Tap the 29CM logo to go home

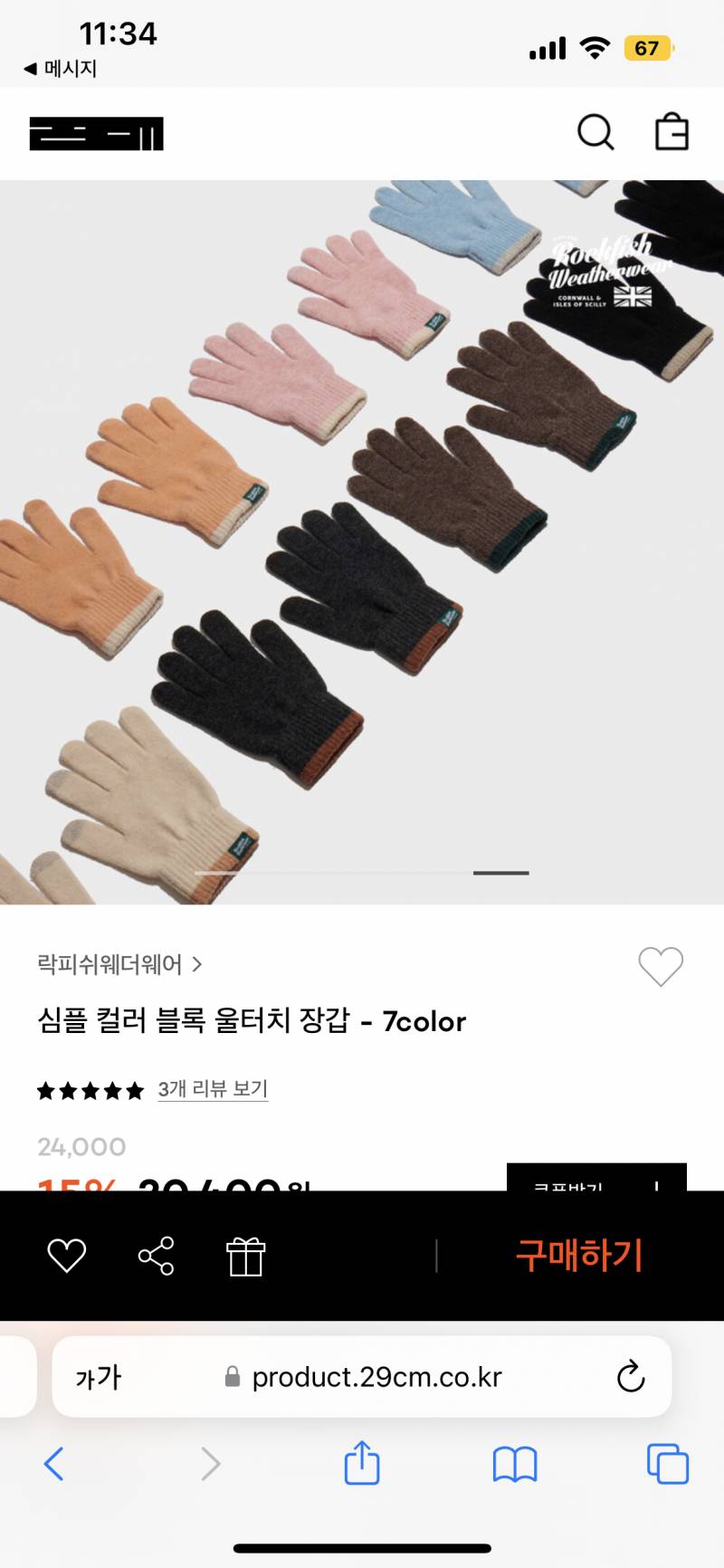click(x=97, y=133)
